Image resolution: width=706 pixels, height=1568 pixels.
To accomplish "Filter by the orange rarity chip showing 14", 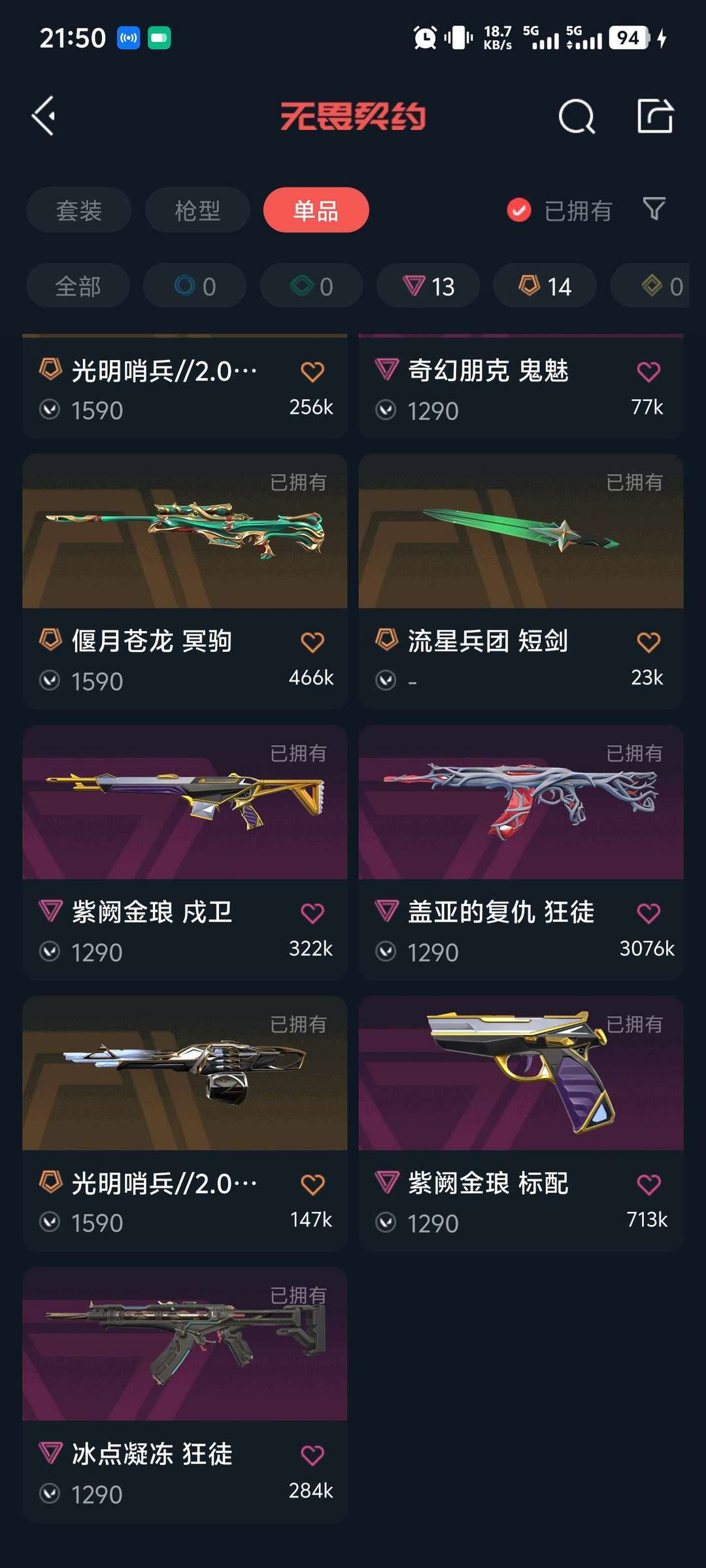I will (545, 286).
